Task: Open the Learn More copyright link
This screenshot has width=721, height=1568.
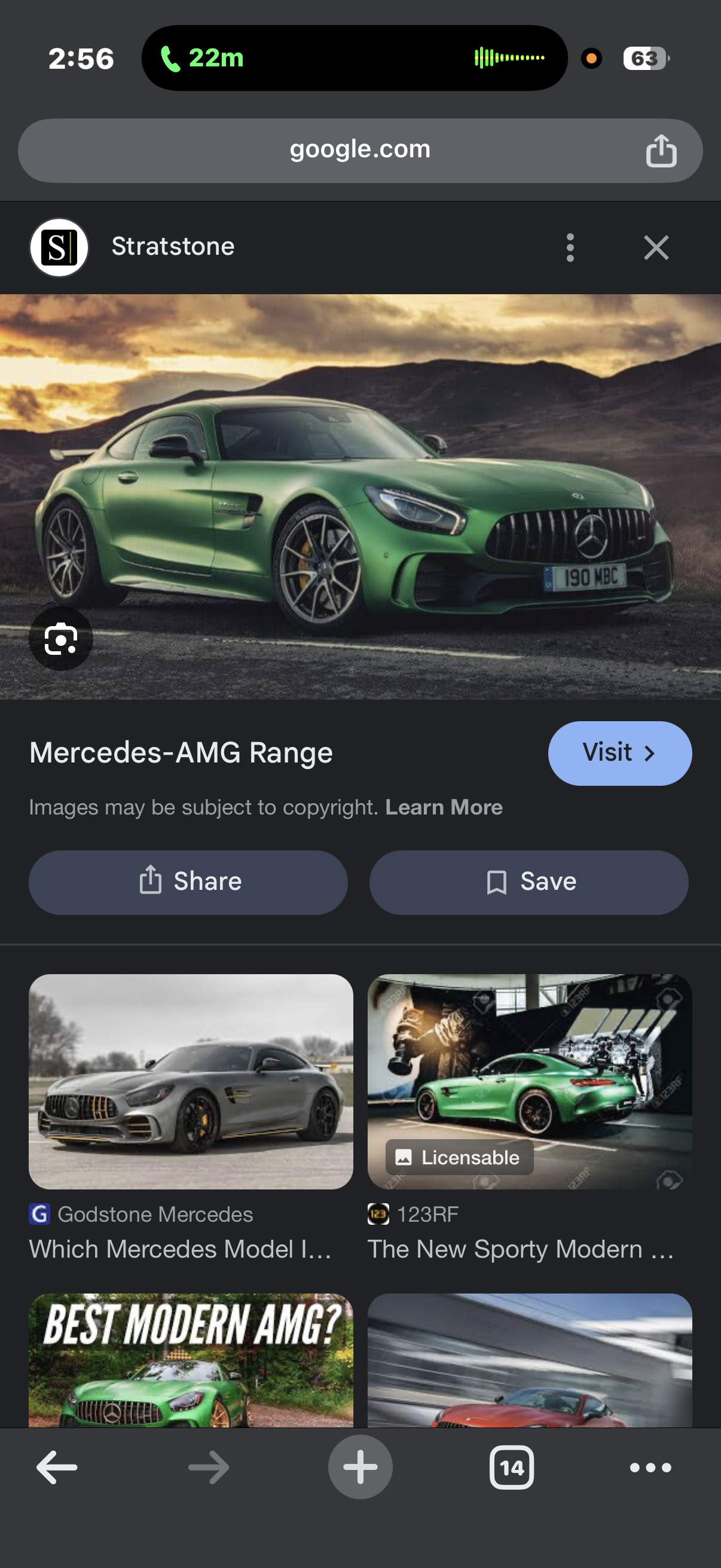Action: coord(444,807)
